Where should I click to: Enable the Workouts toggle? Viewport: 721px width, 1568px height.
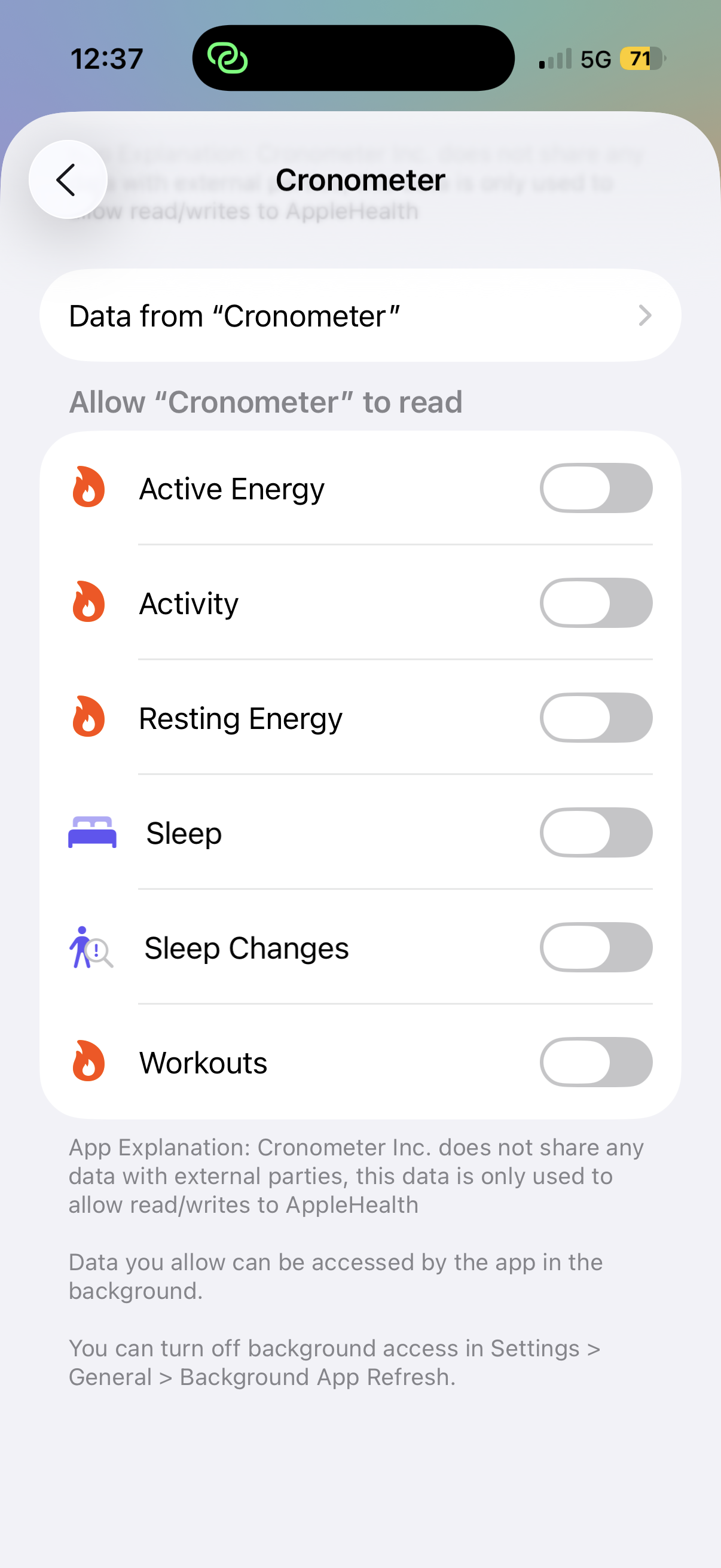point(595,1062)
